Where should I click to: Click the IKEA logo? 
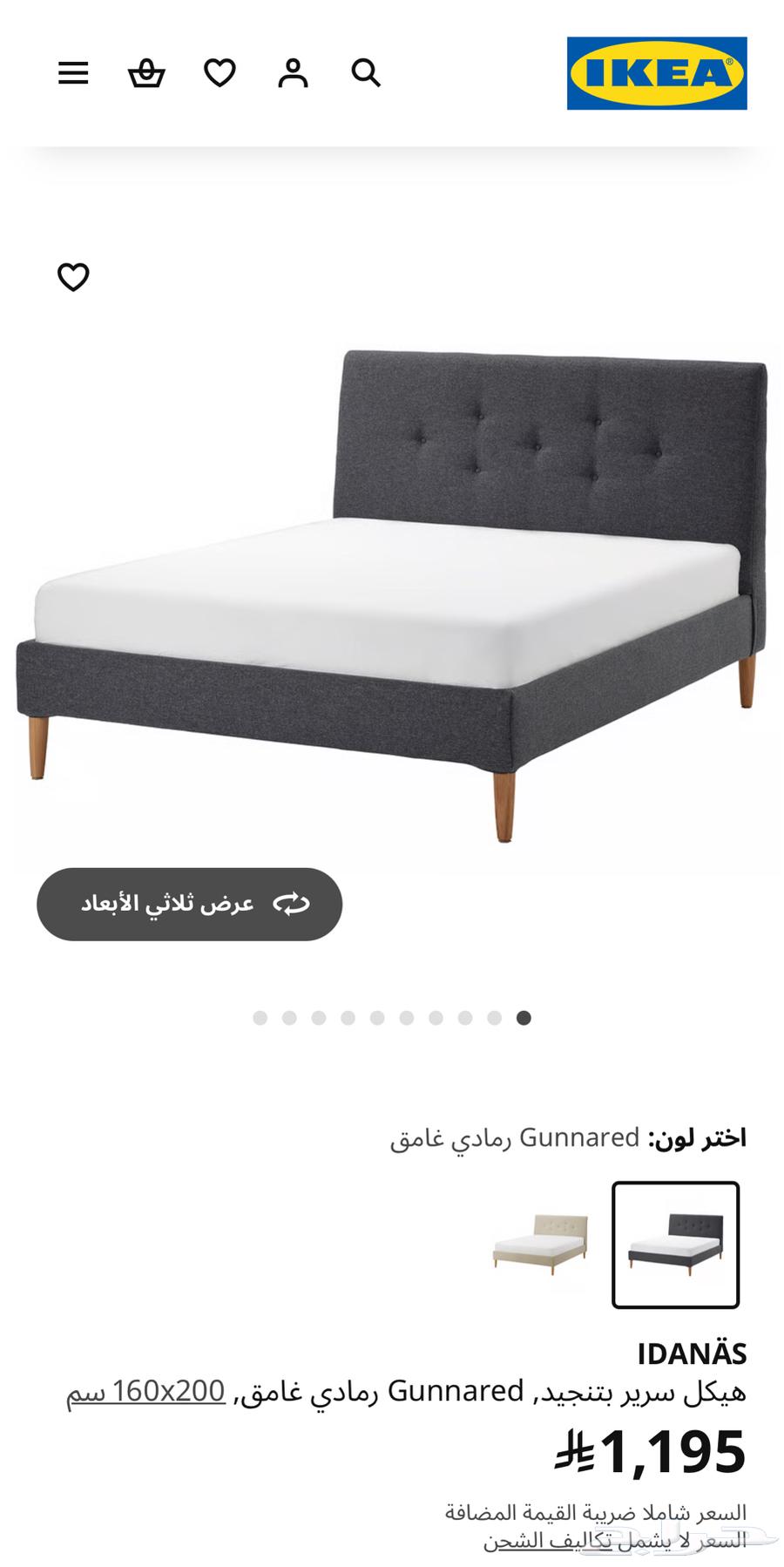coord(656,72)
